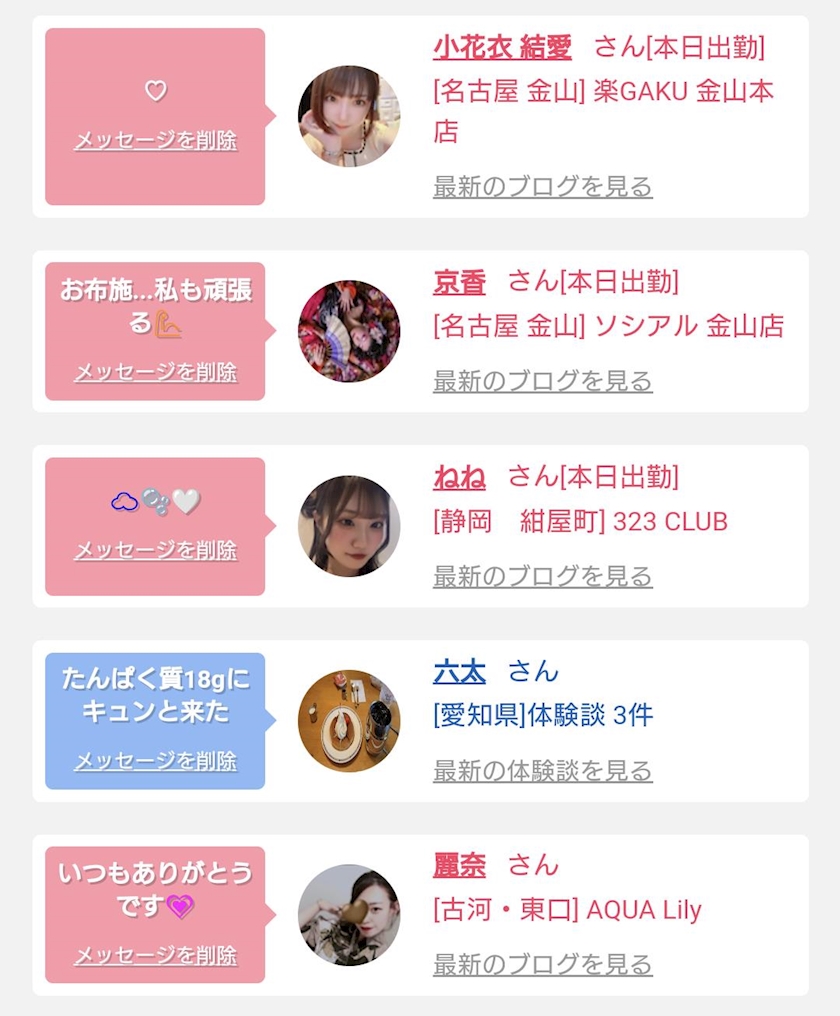
Task: Open 六太's profile link
Action: click(x=460, y=671)
